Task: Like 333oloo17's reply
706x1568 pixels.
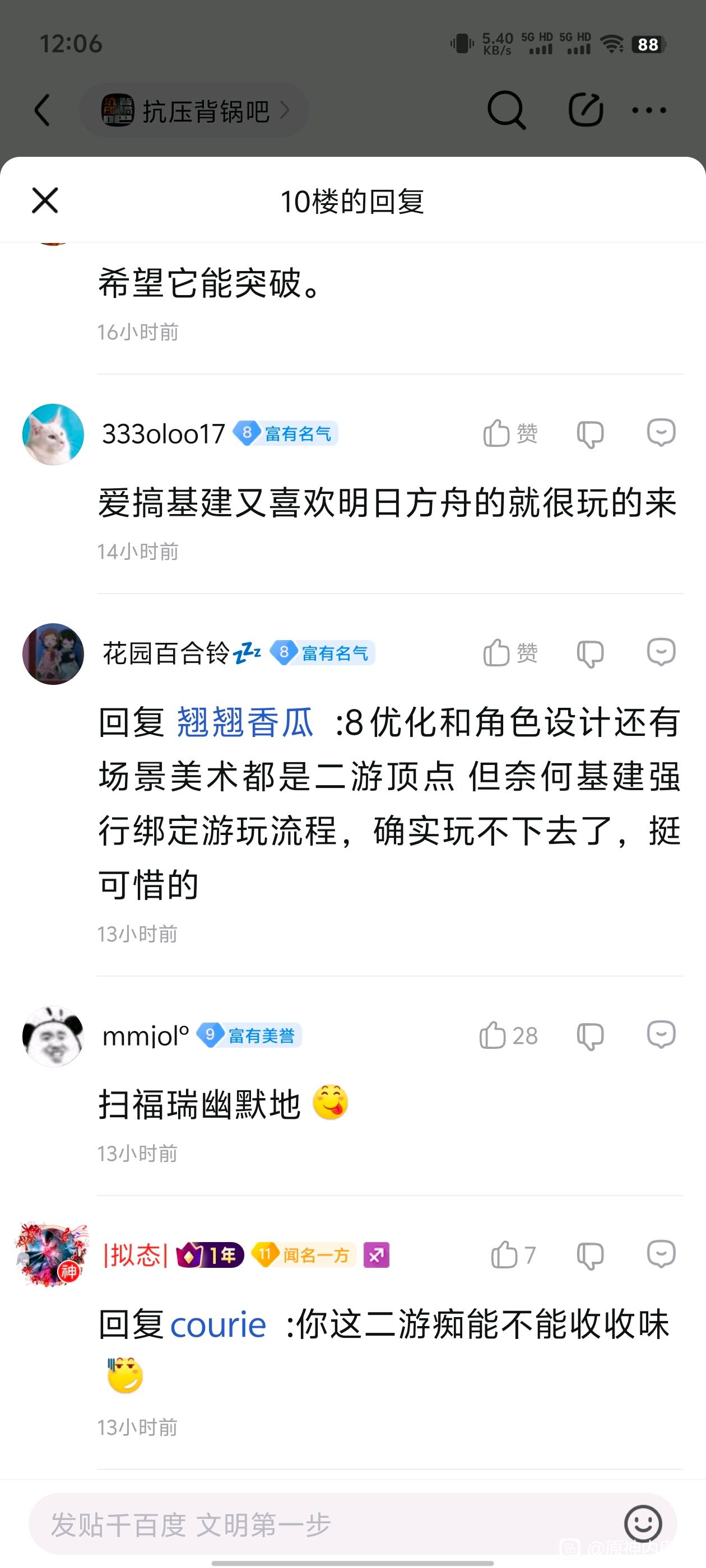Action: (510, 433)
